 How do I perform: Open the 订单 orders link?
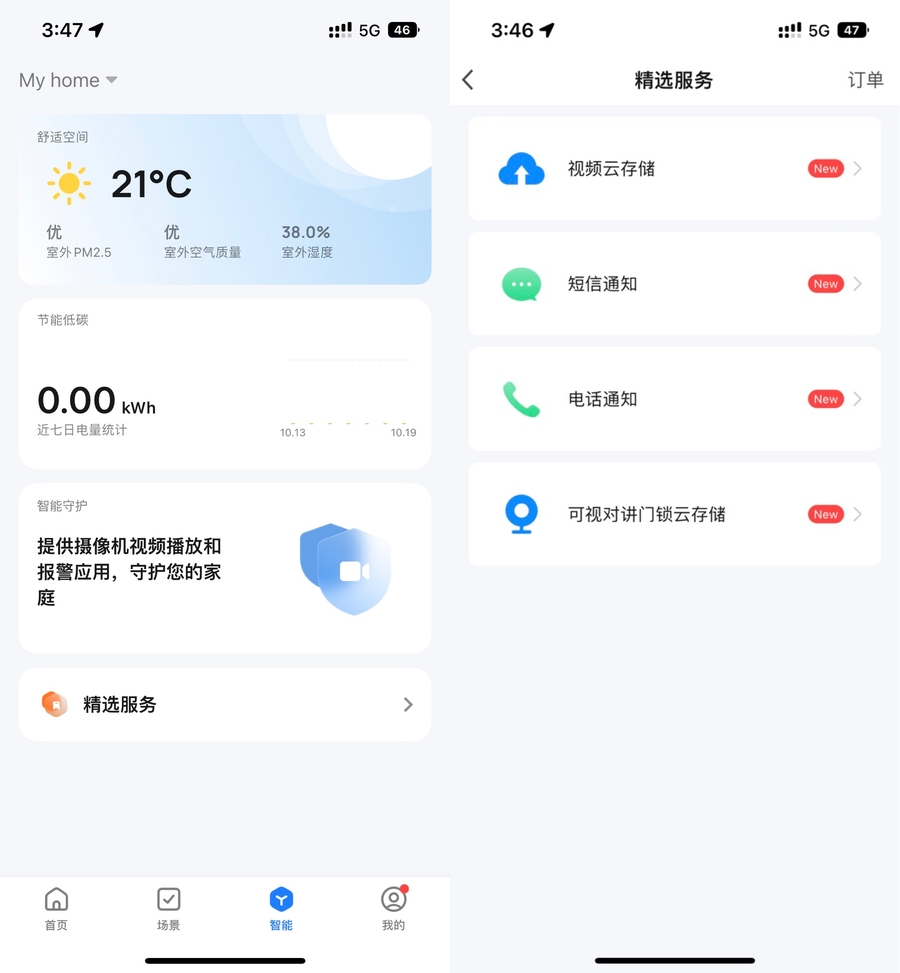pyautogui.click(x=866, y=80)
